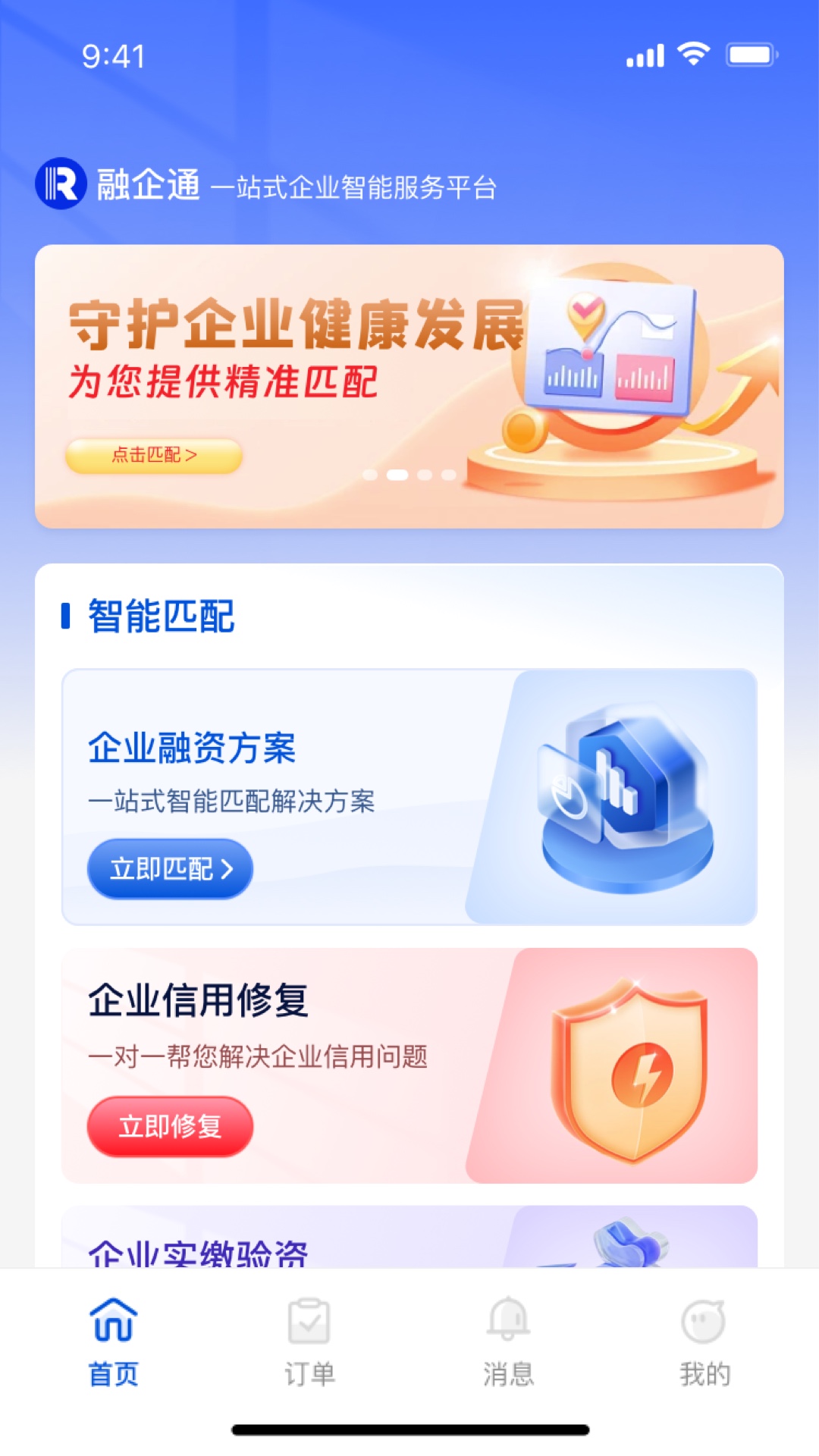Activate the fourth carousel dot
The width and height of the screenshot is (819, 1456).
(450, 474)
